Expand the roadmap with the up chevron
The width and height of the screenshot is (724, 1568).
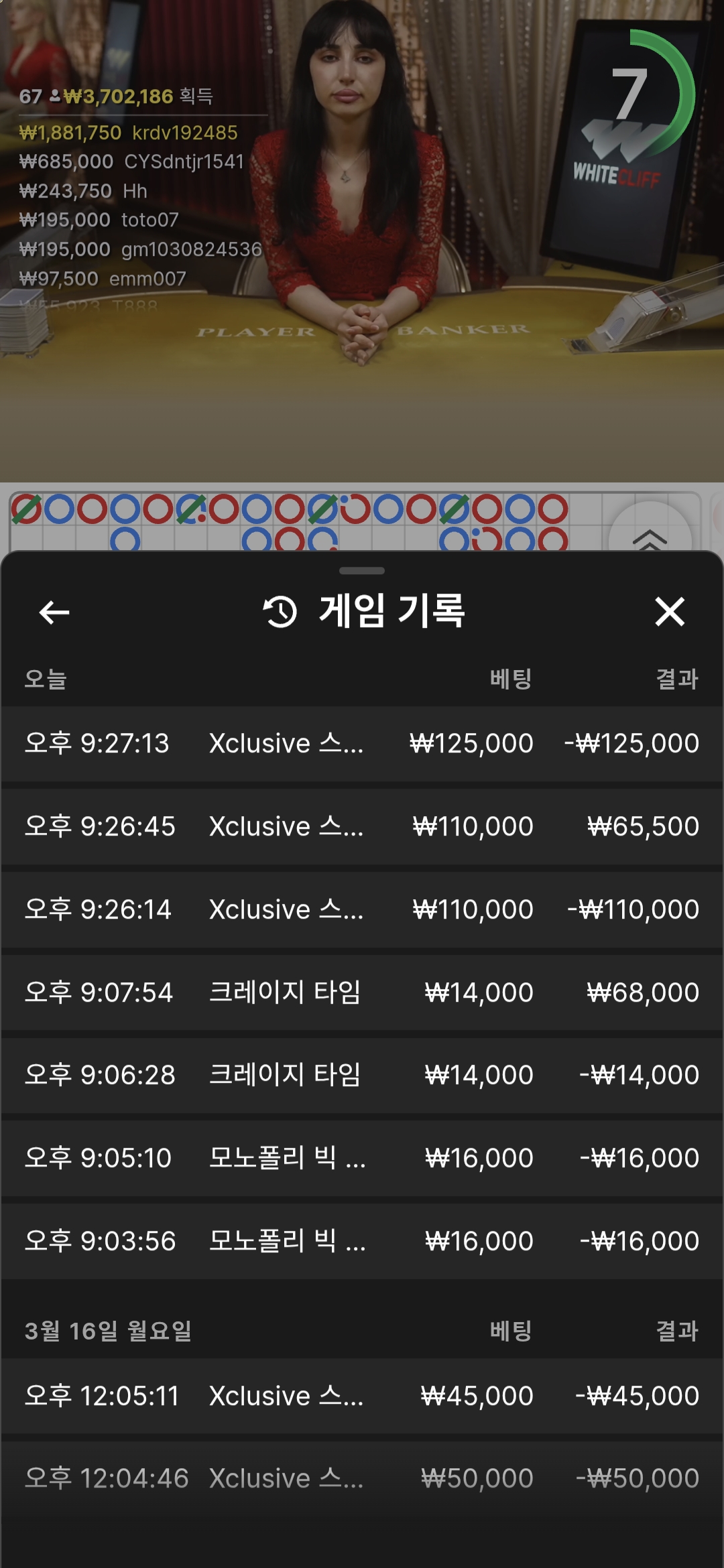coord(649,537)
